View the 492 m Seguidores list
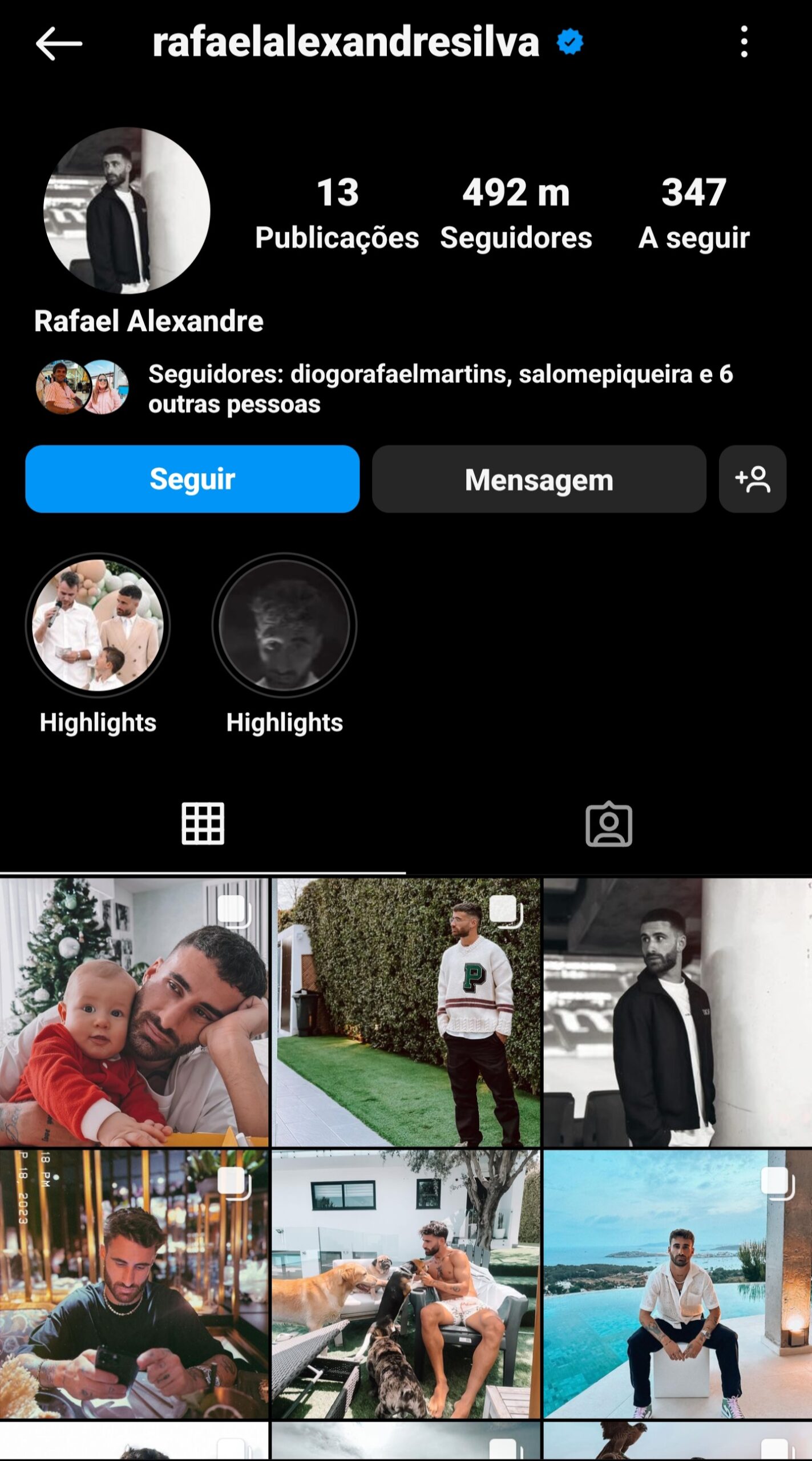Screen dimensions: 812x1461 [x=515, y=213]
